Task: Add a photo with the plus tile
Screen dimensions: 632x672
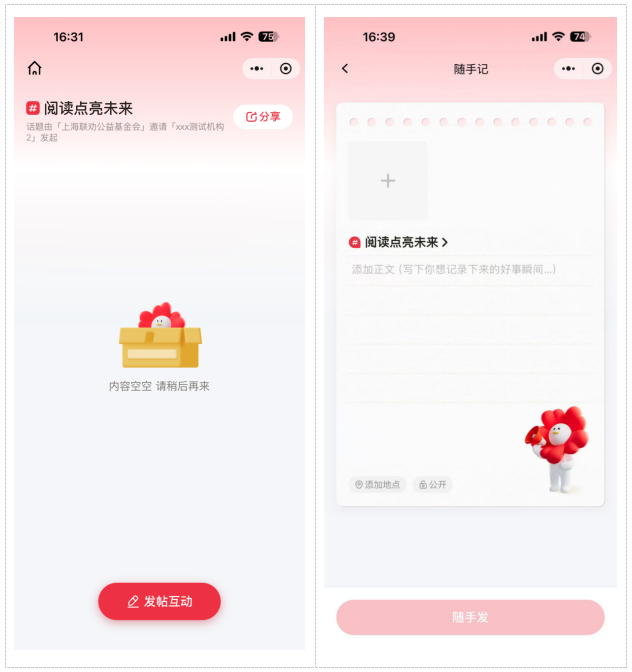Action: [388, 180]
